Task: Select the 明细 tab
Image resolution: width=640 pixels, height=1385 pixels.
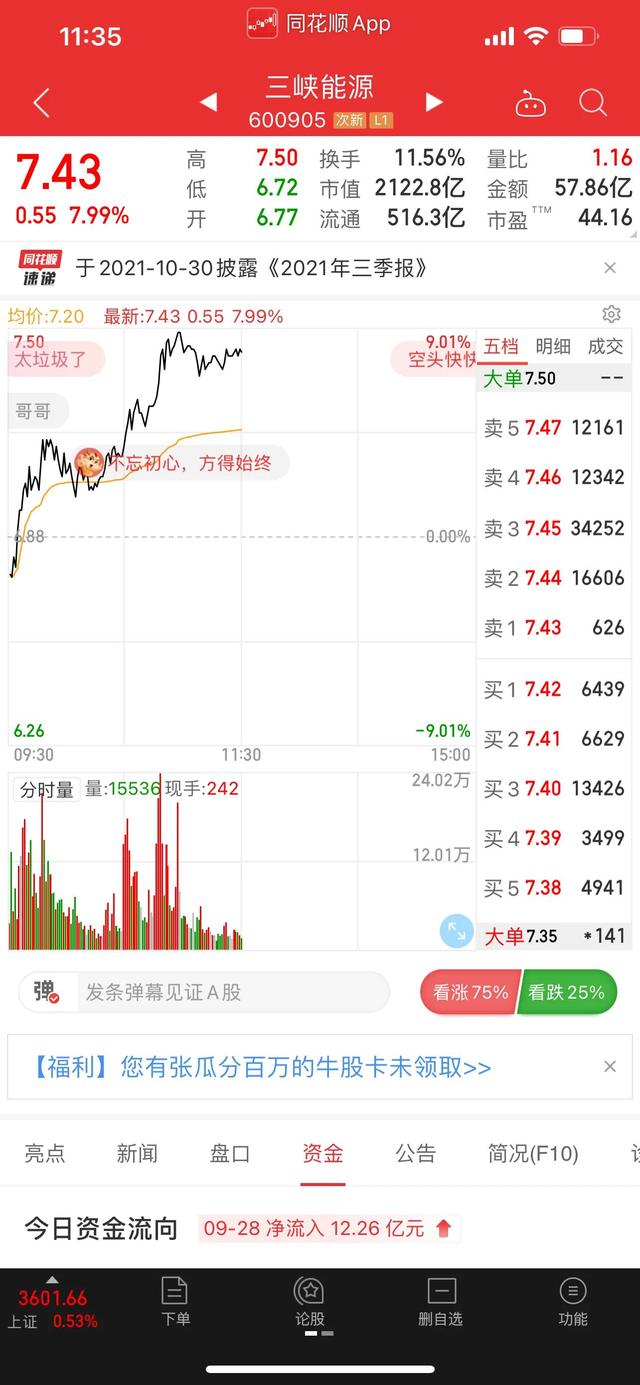Action: pos(553,346)
